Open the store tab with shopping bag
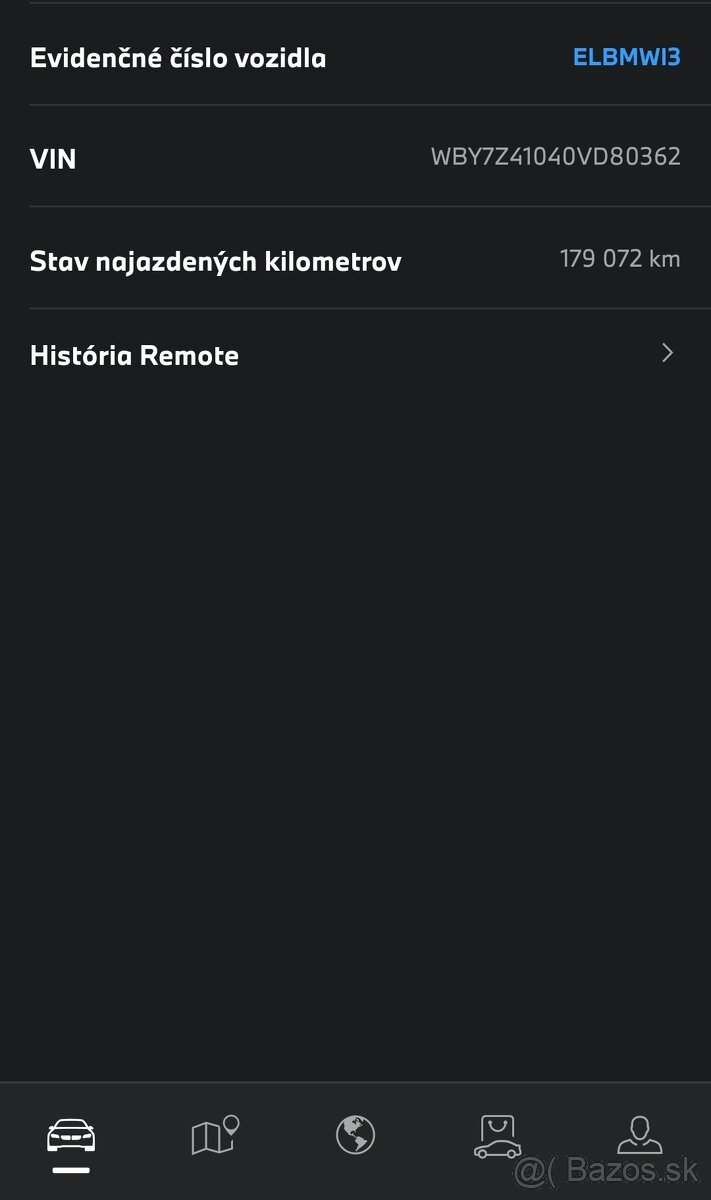 point(497,1136)
